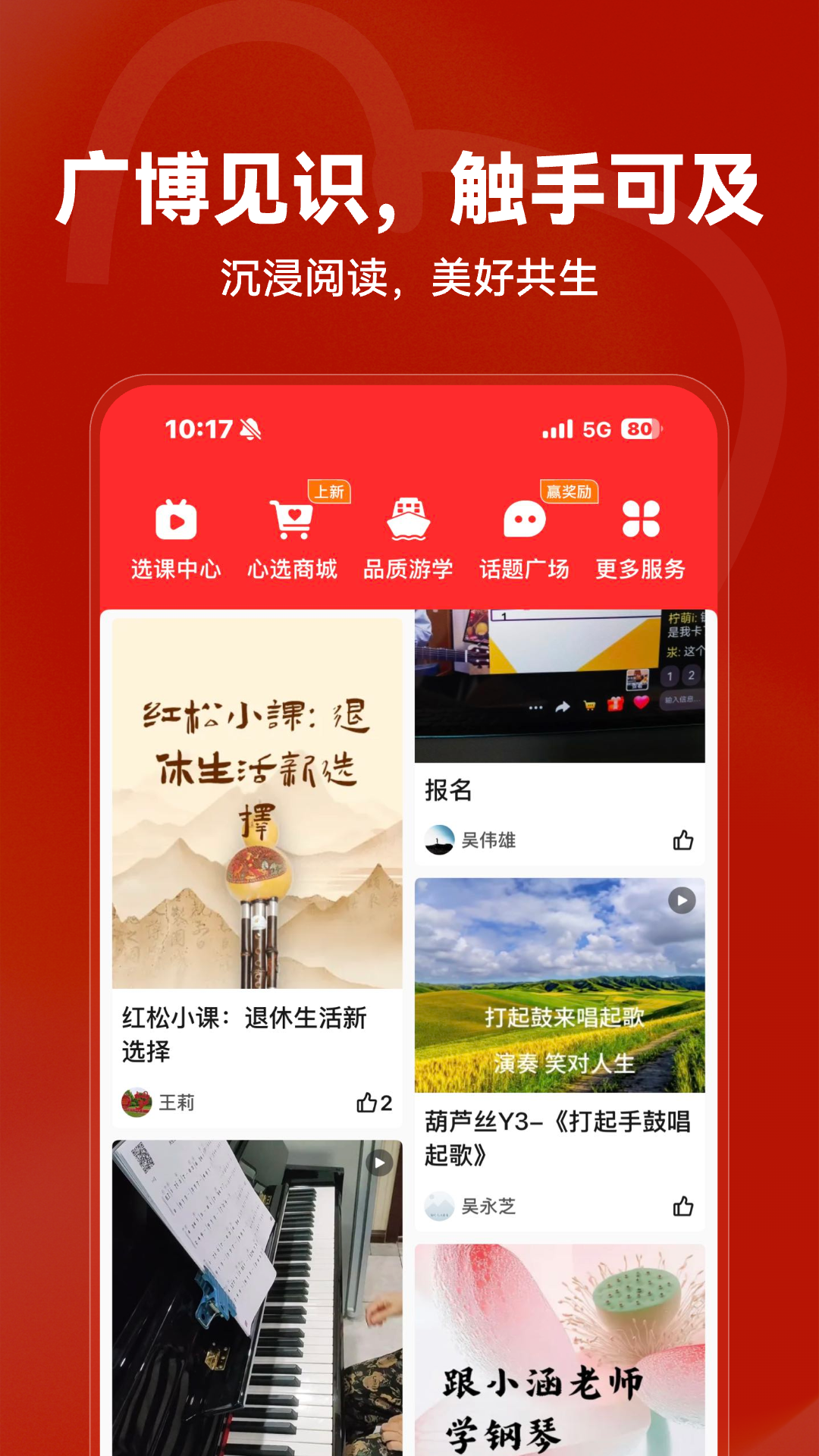Open the 品质游学 ship icon

pyautogui.click(x=408, y=520)
